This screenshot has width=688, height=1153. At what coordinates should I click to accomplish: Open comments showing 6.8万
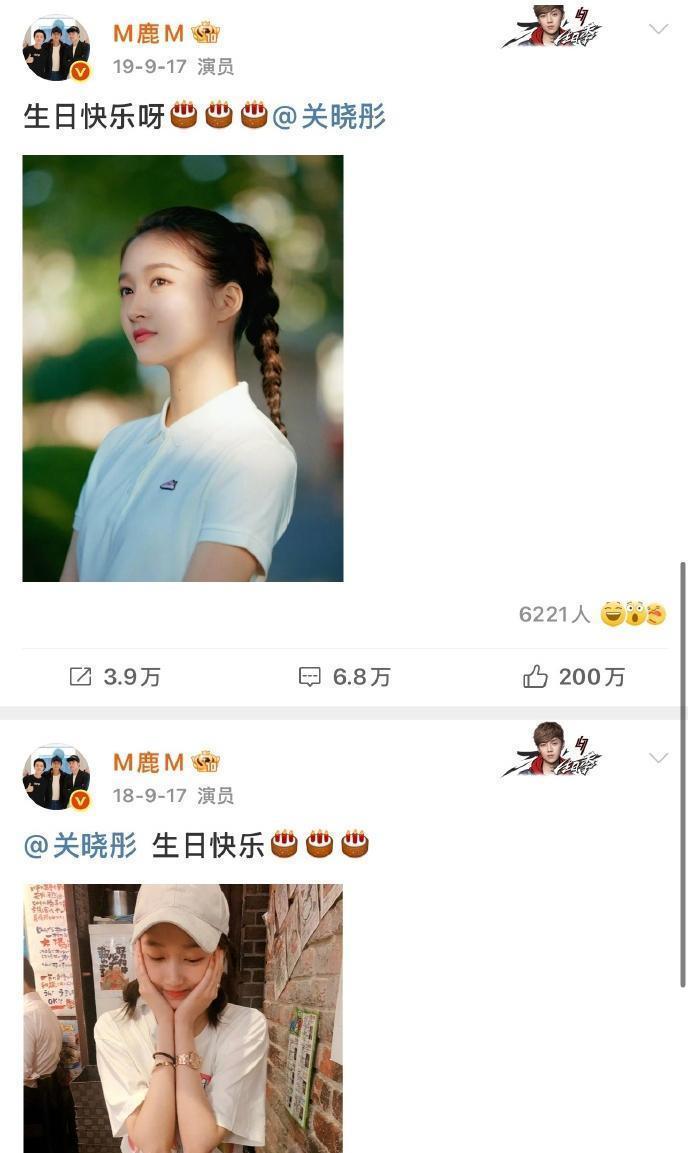pyautogui.click(x=344, y=677)
